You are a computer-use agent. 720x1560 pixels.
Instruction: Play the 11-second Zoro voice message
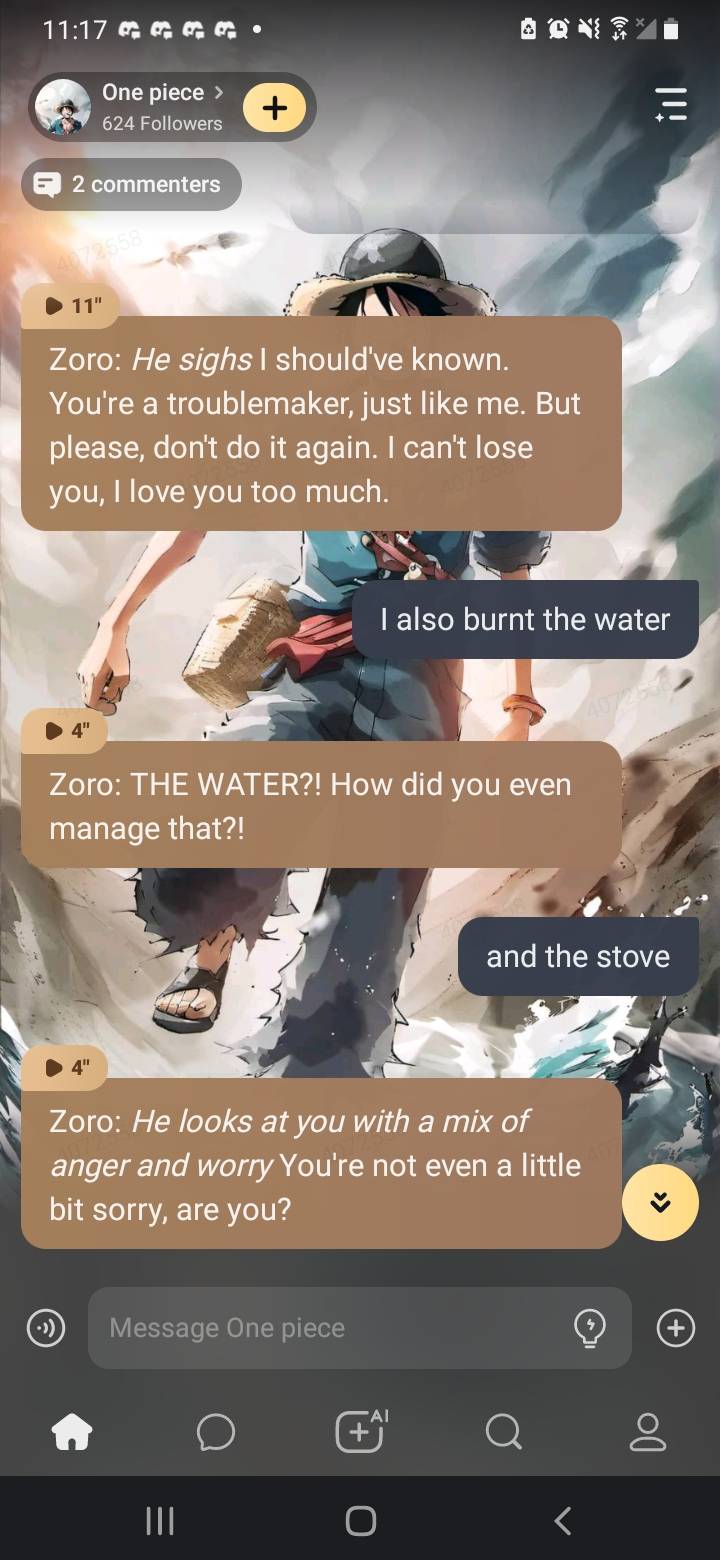point(73,306)
